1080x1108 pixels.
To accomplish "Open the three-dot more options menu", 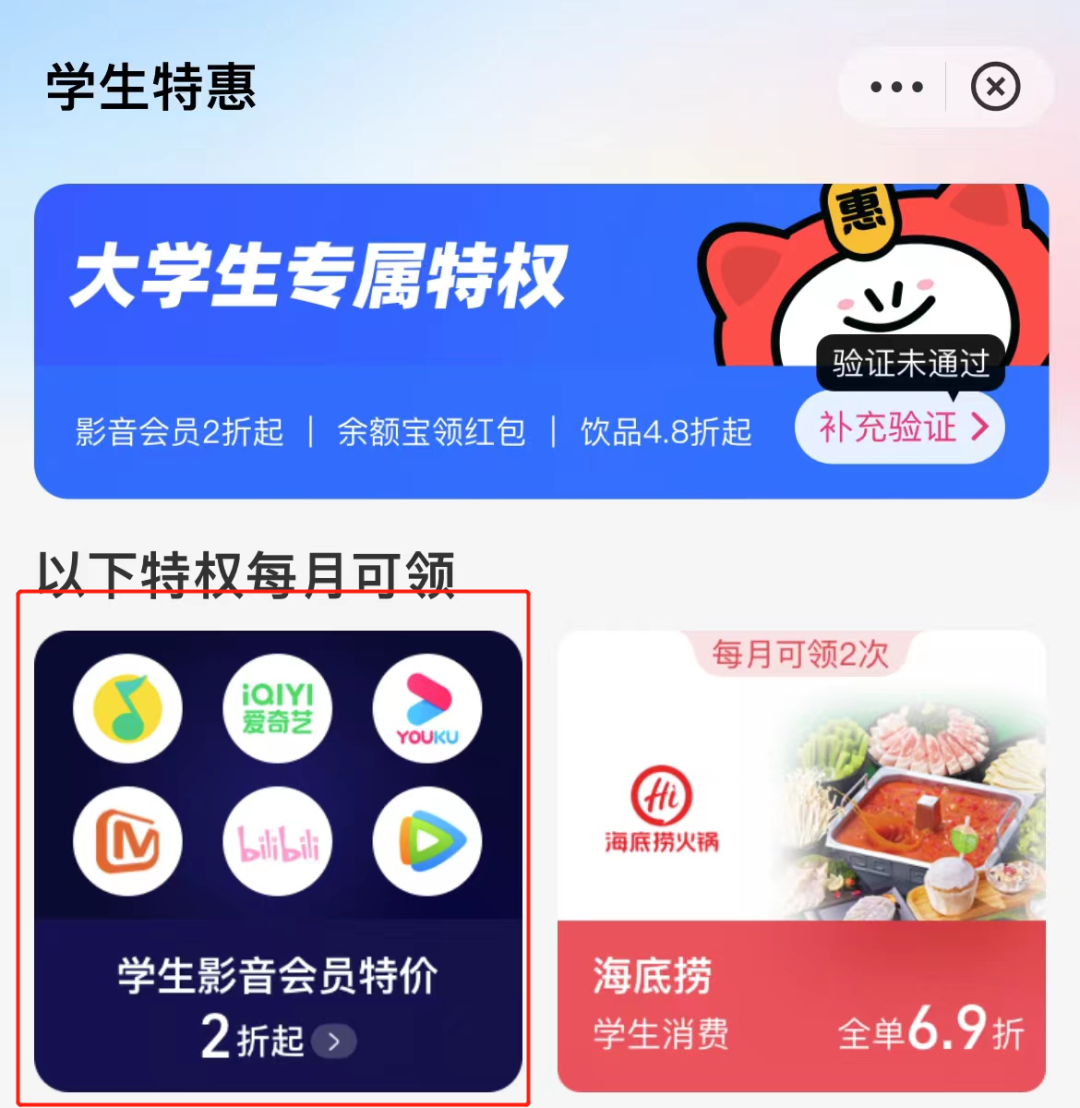I will coord(896,88).
